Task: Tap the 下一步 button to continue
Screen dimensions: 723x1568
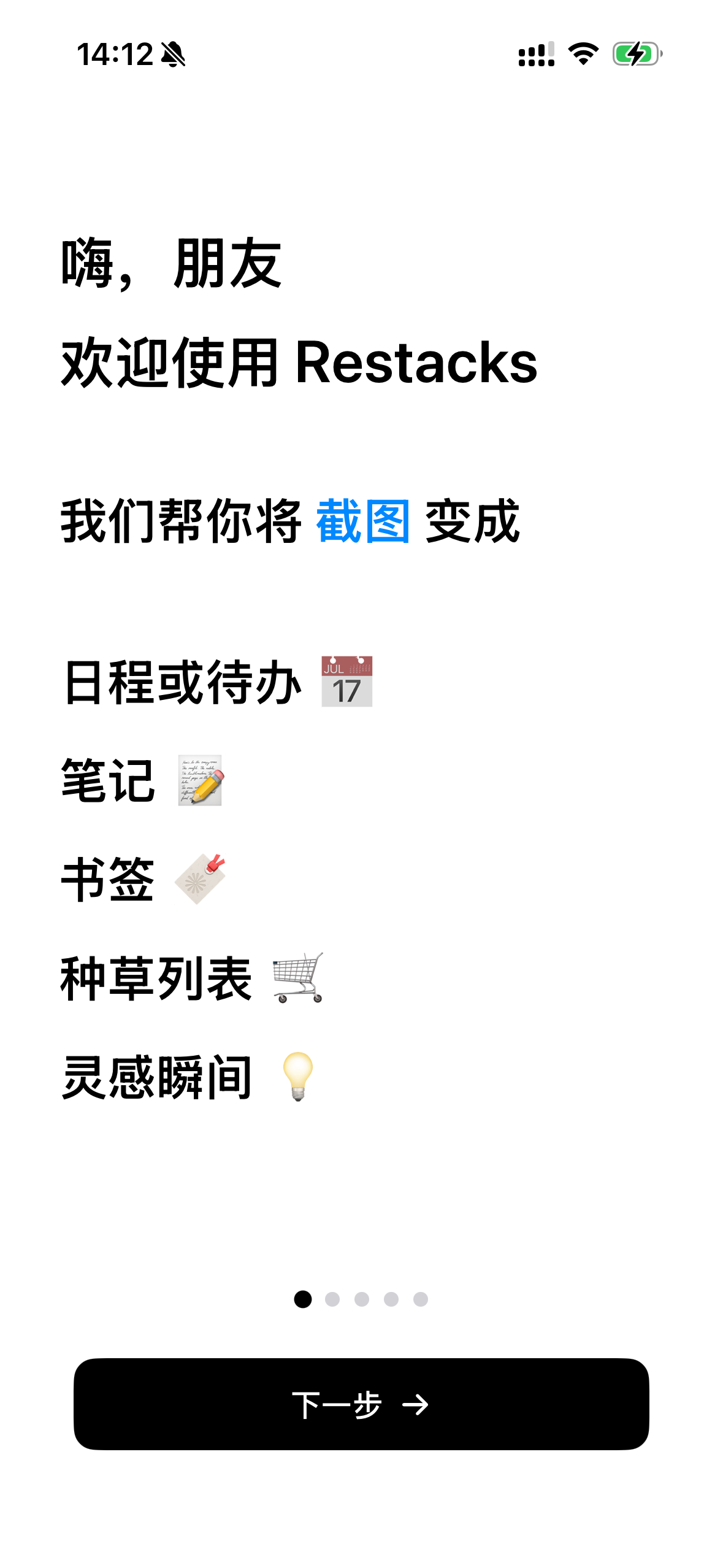Action: pyautogui.click(x=361, y=1404)
